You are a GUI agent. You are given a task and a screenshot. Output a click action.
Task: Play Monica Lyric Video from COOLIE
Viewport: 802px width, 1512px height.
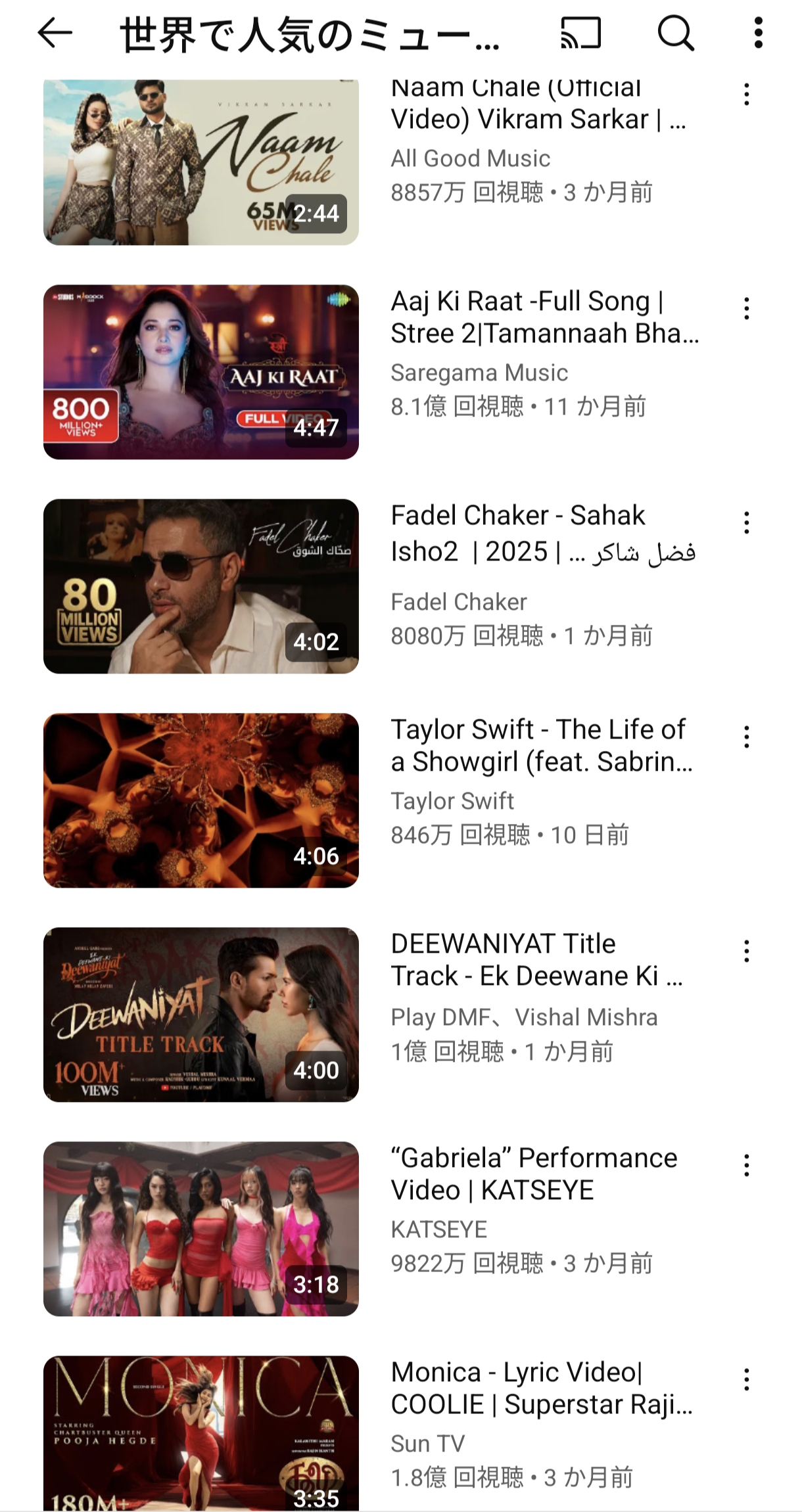point(201,1432)
